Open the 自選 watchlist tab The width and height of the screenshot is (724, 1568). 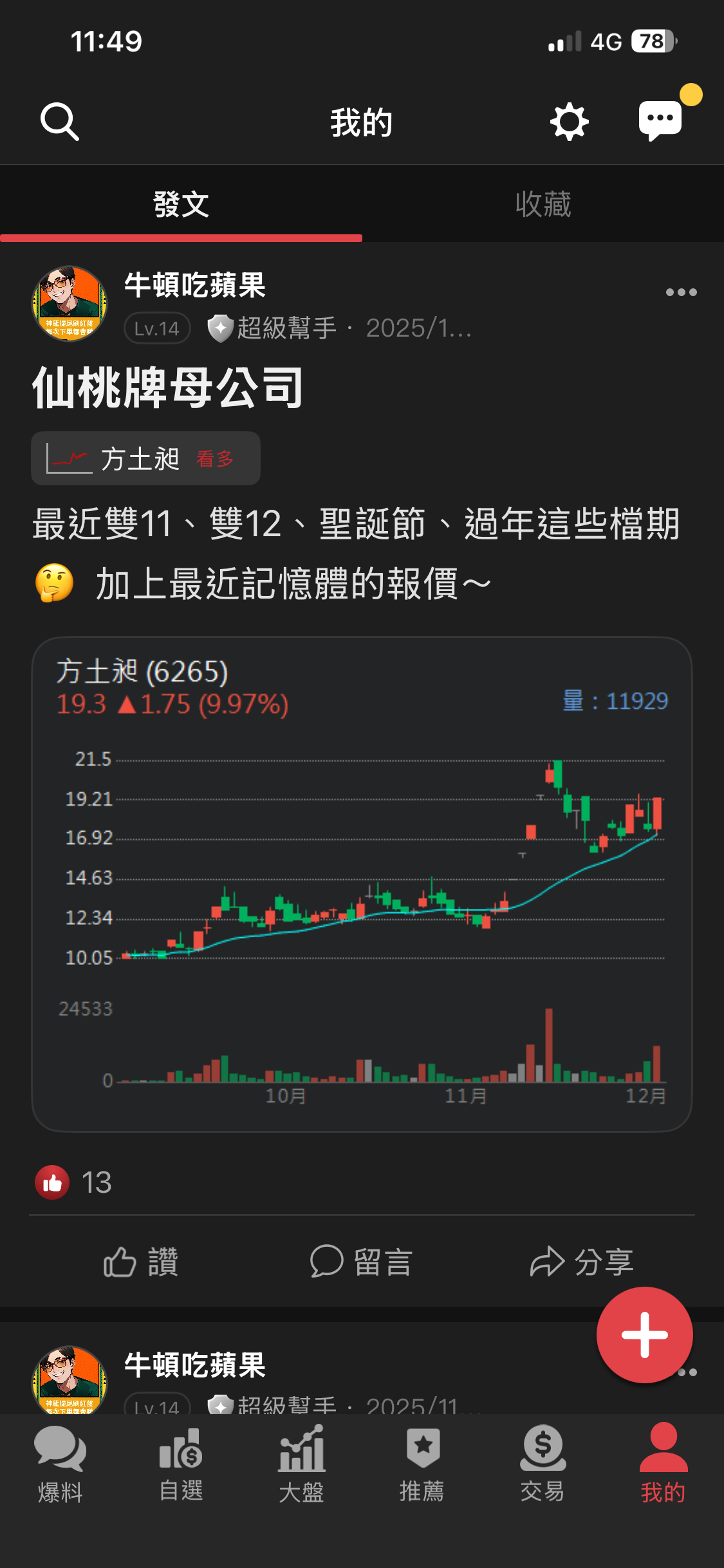[x=181, y=1464]
